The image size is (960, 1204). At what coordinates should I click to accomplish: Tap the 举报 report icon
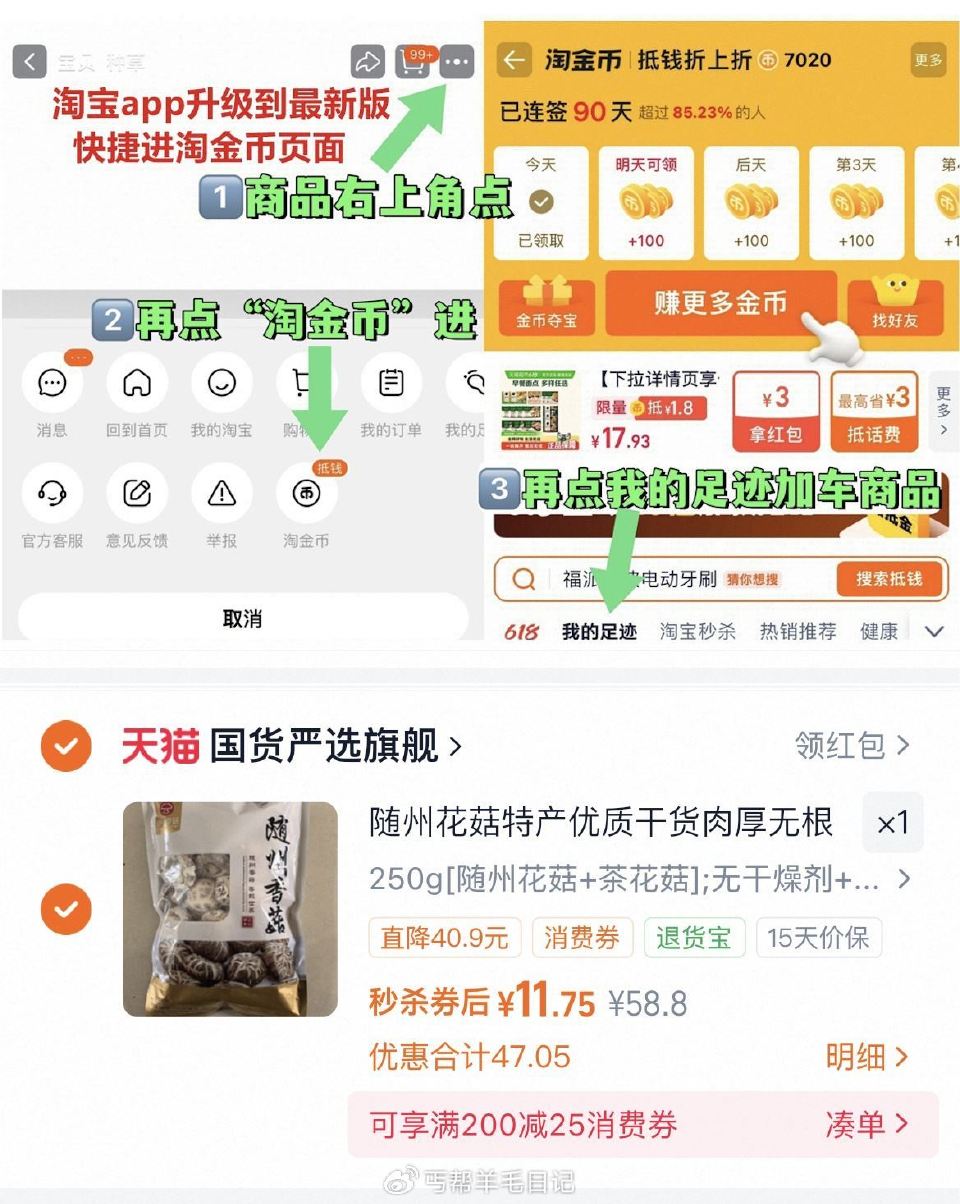(221, 494)
